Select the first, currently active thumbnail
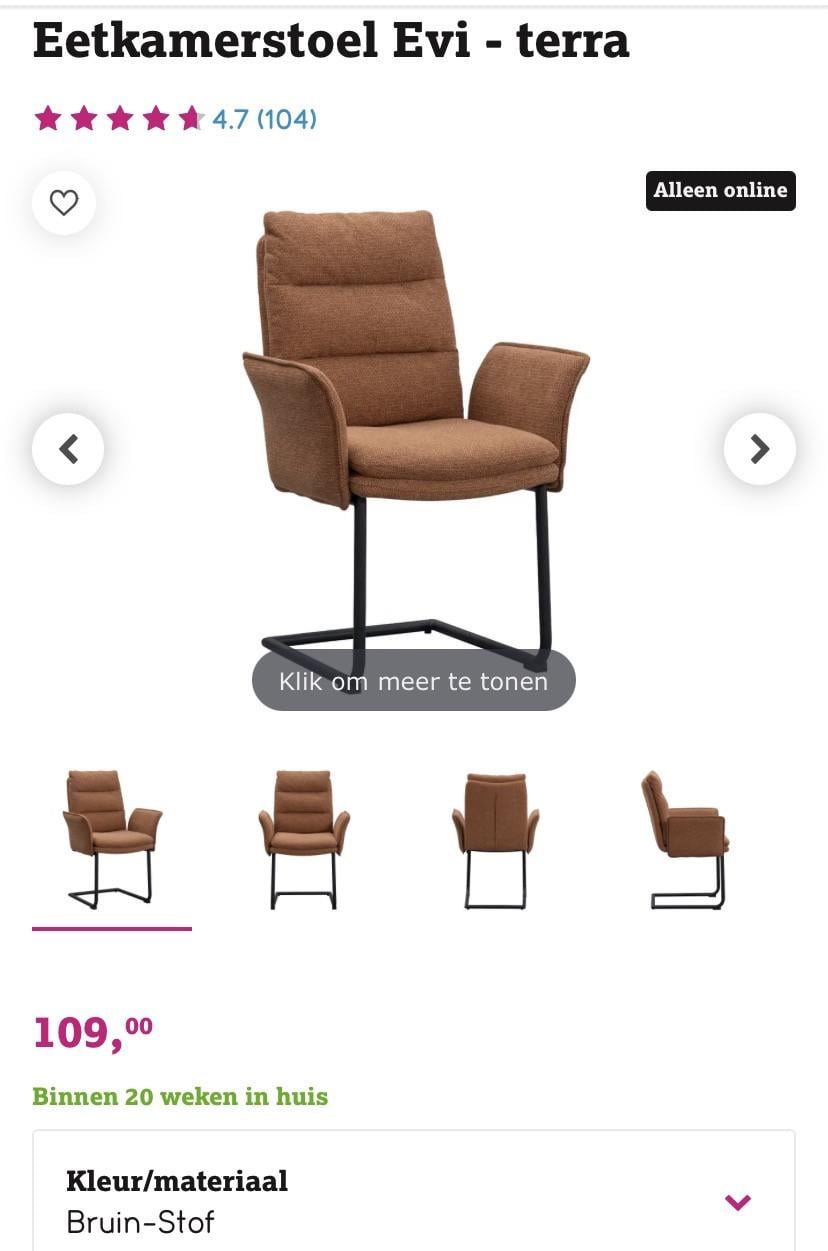Screen dimensions: 828x1251 pos(112,840)
